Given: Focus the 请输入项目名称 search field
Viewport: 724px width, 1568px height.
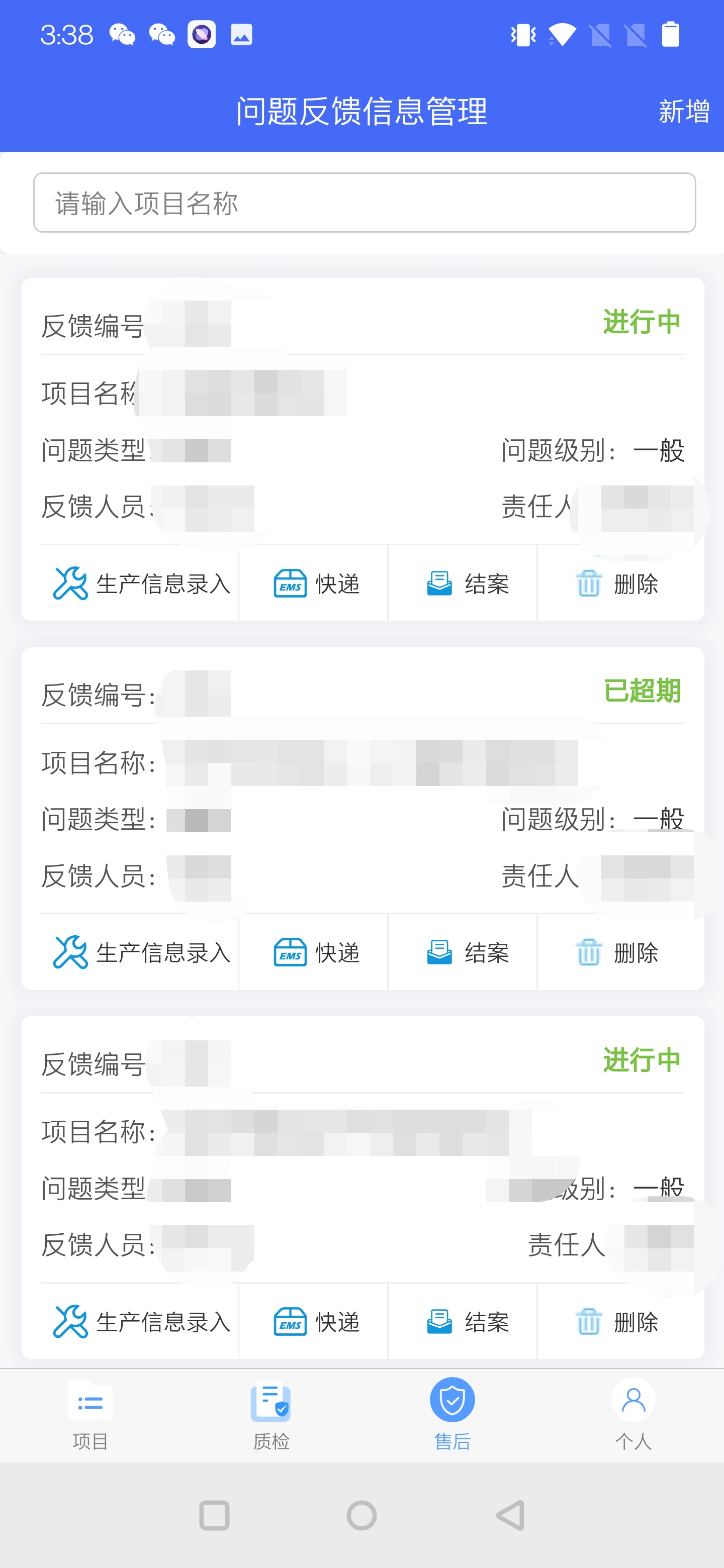Looking at the screenshot, I should [x=364, y=203].
